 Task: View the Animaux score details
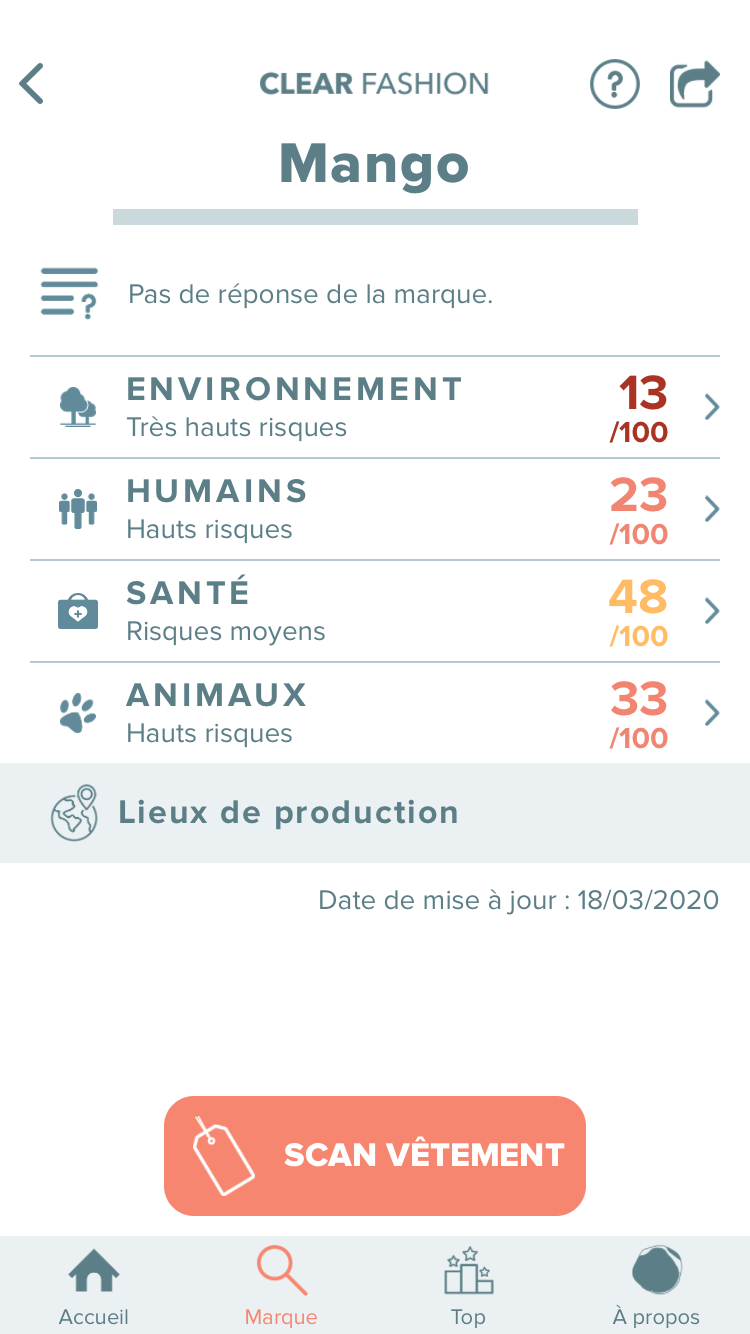pos(375,713)
